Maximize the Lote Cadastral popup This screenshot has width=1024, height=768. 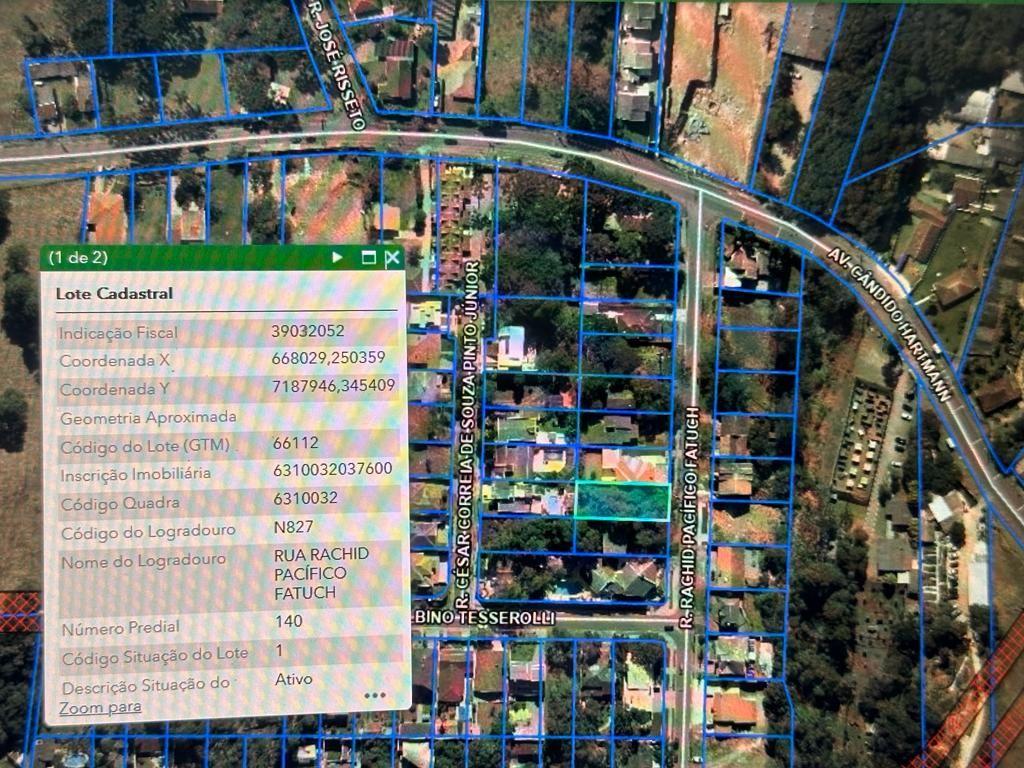pos(368,257)
